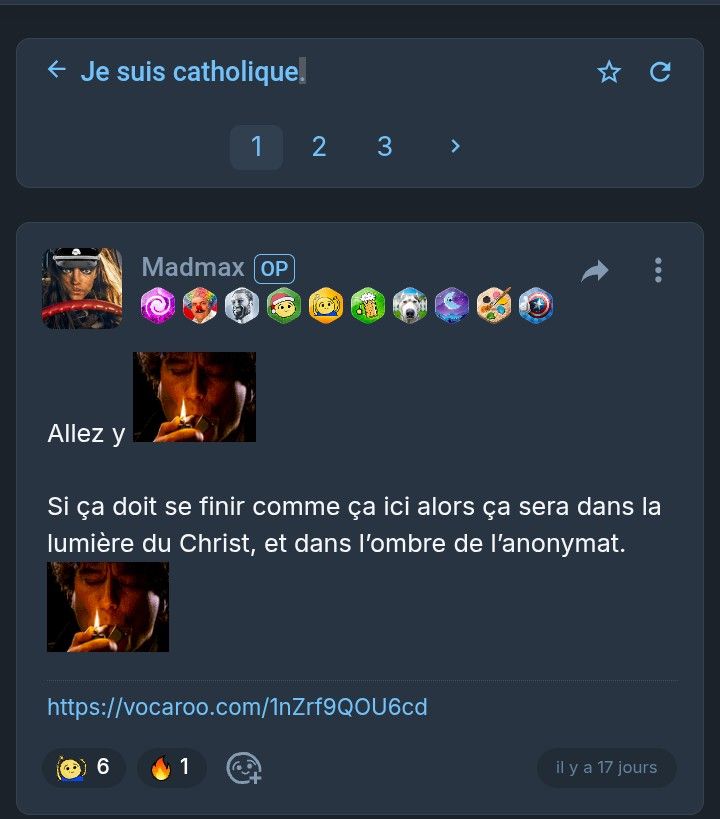Open Madmax's username link

193,267
